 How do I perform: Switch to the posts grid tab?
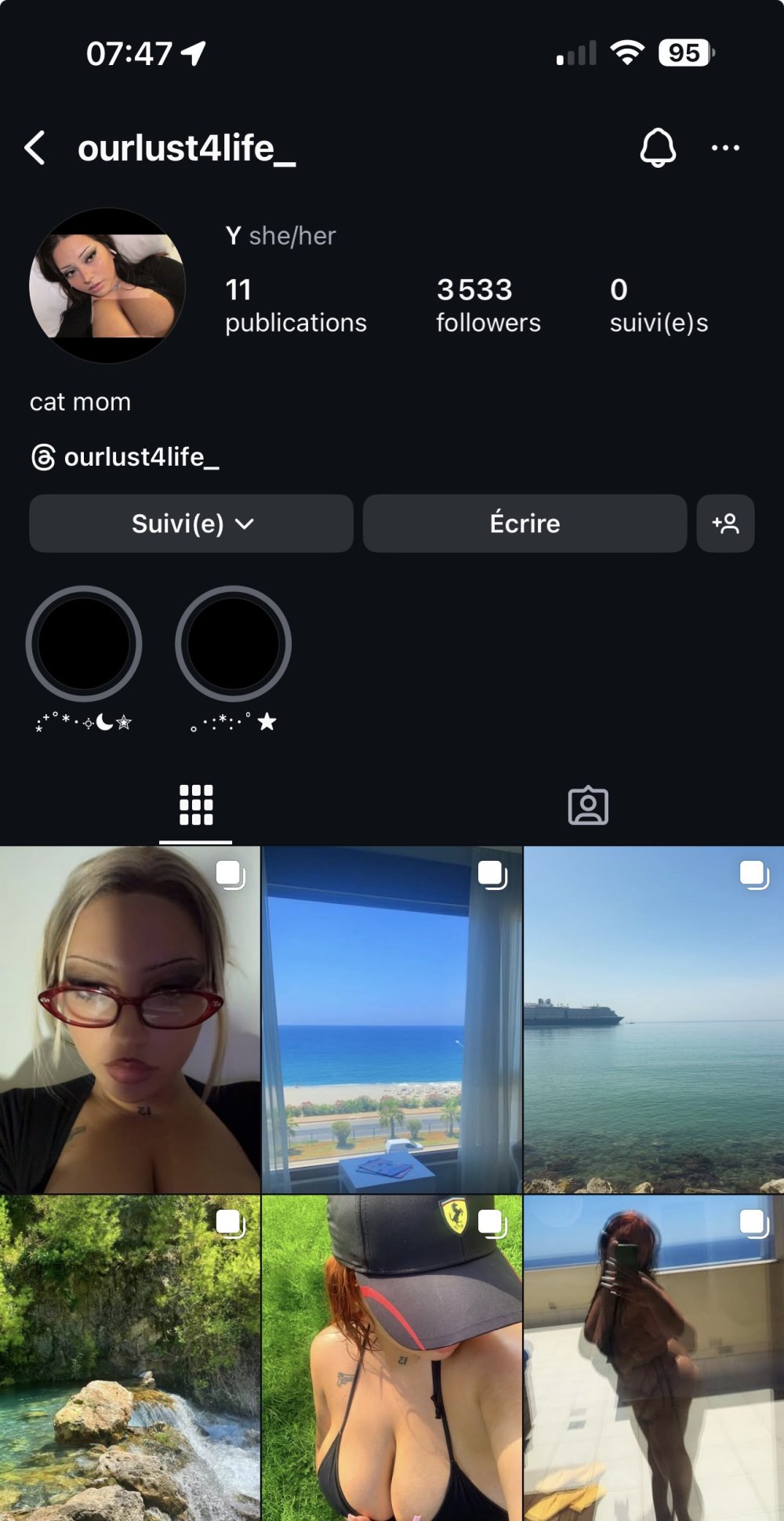[x=196, y=805]
